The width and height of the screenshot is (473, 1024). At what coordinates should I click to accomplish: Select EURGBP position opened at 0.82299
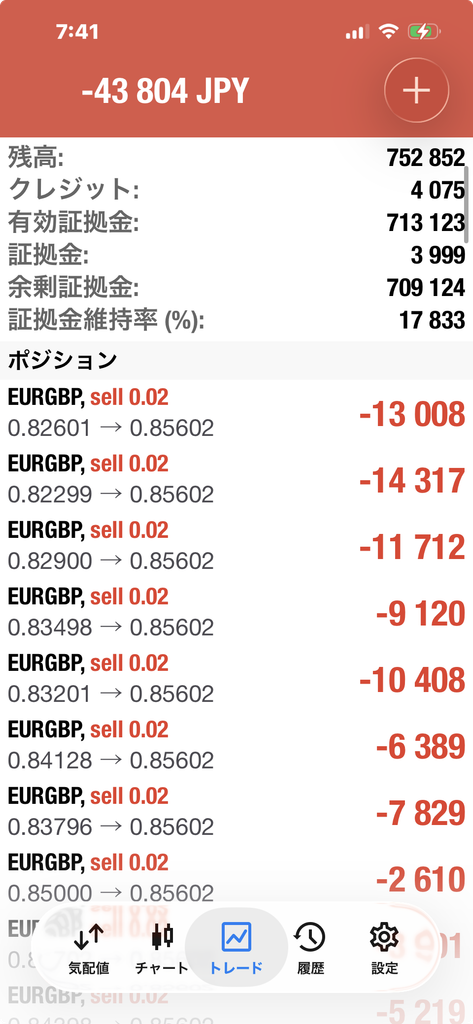coord(236,479)
